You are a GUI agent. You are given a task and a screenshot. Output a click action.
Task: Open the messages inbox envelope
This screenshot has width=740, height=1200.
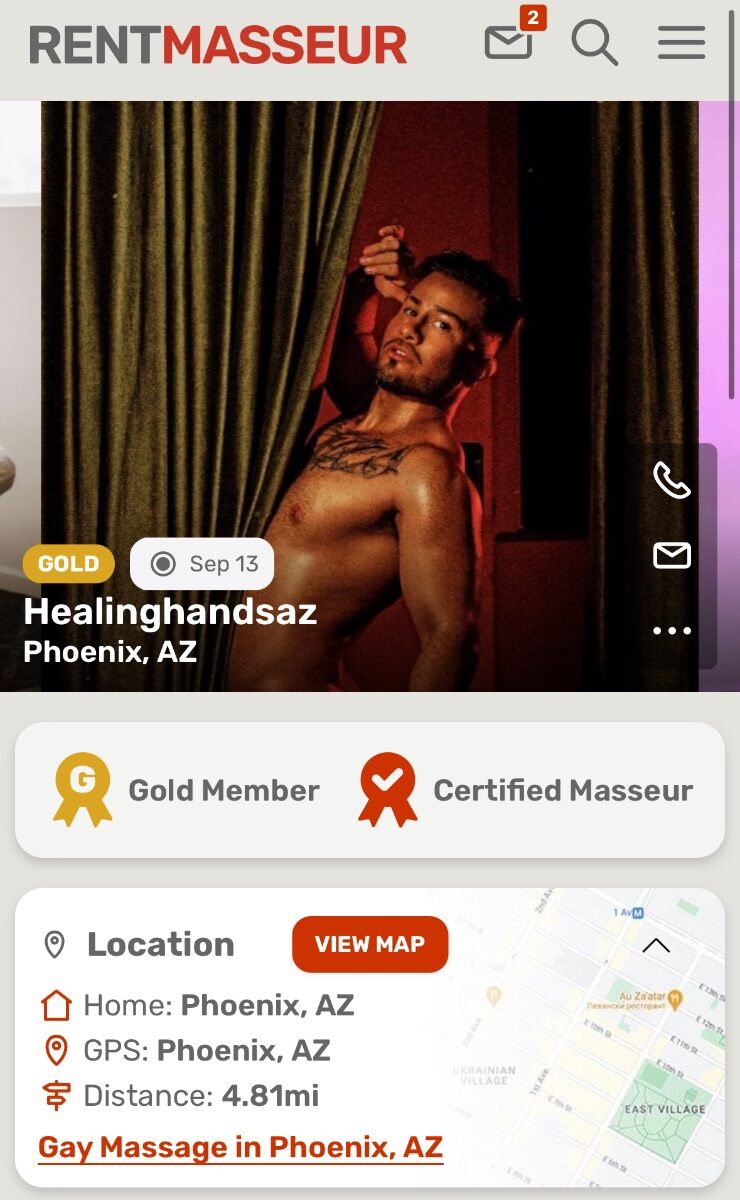click(x=509, y=42)
